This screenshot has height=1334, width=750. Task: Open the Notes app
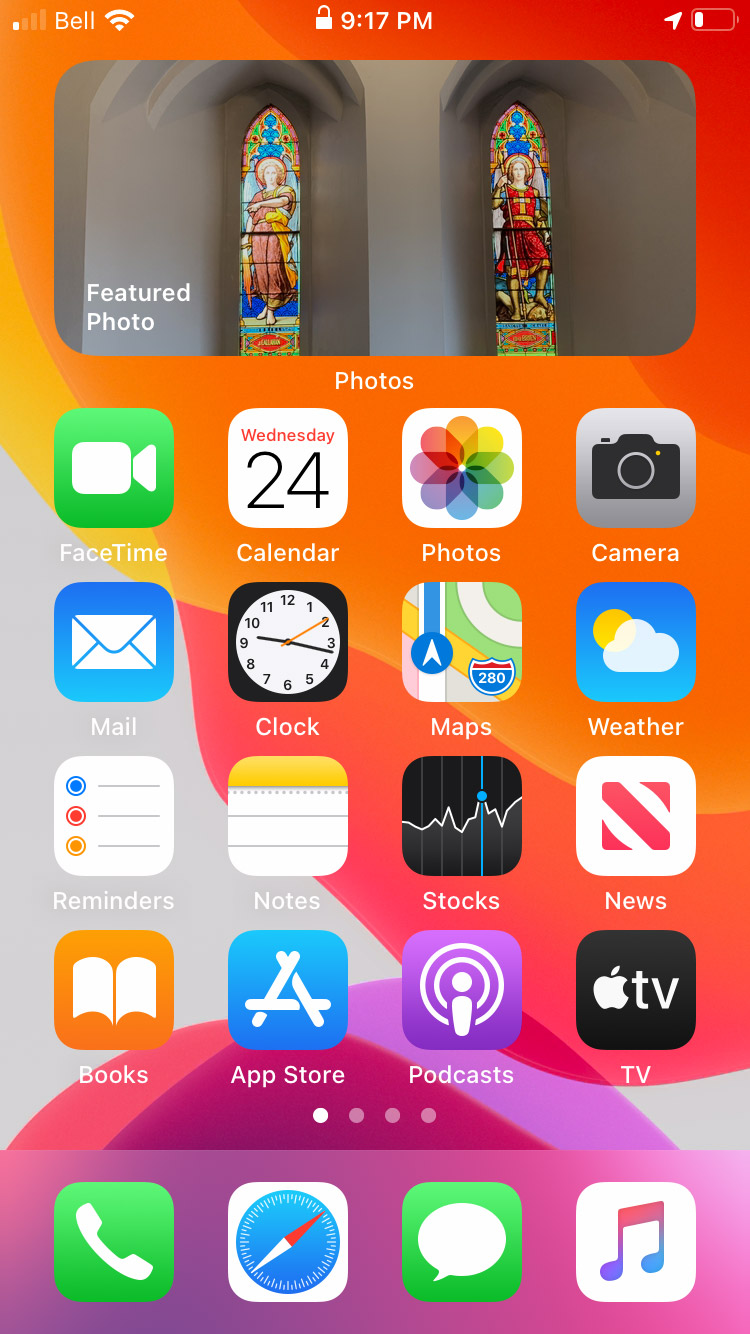point(288,816)
